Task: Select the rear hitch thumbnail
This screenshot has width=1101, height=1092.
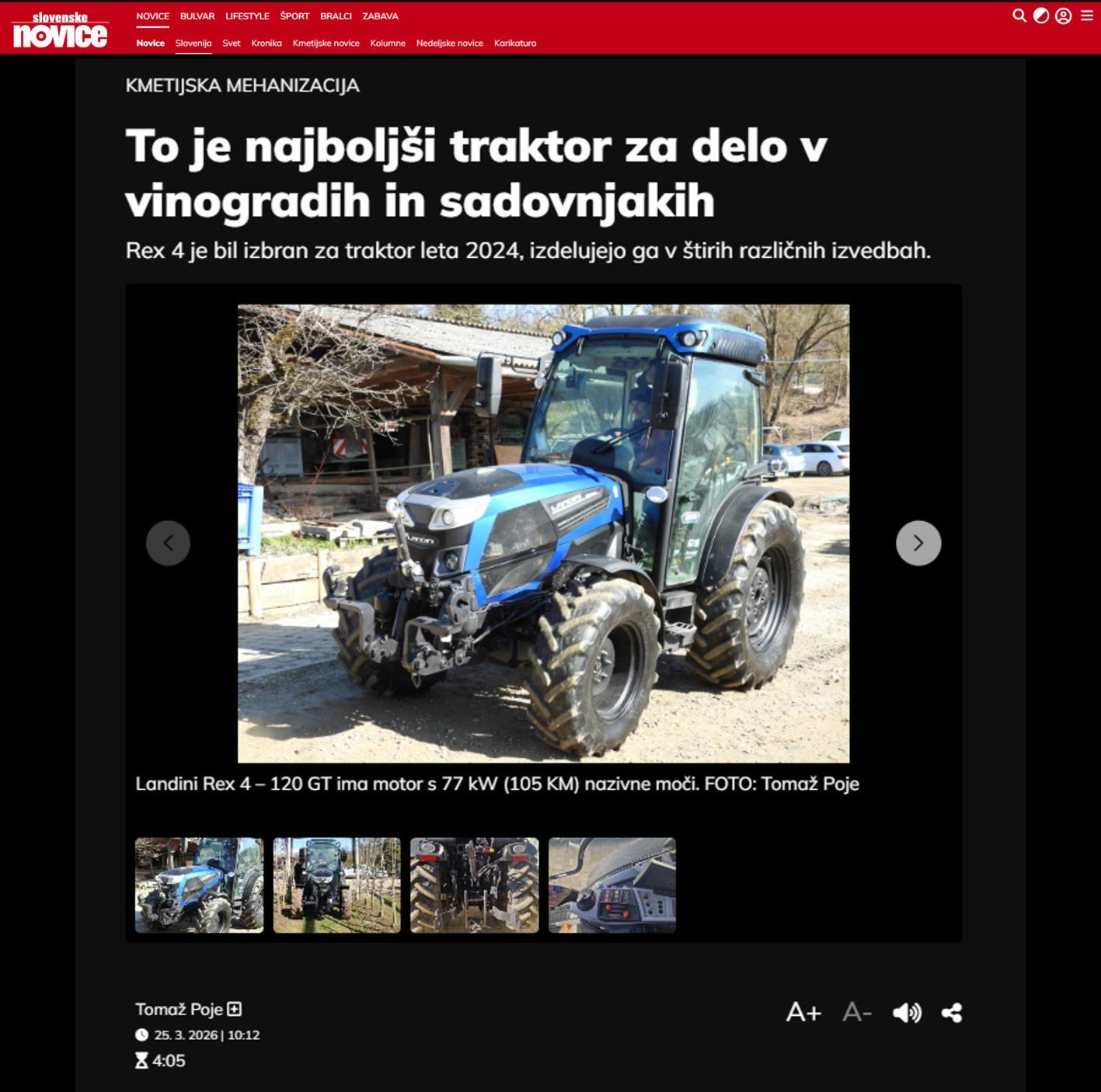Action: 474,885
